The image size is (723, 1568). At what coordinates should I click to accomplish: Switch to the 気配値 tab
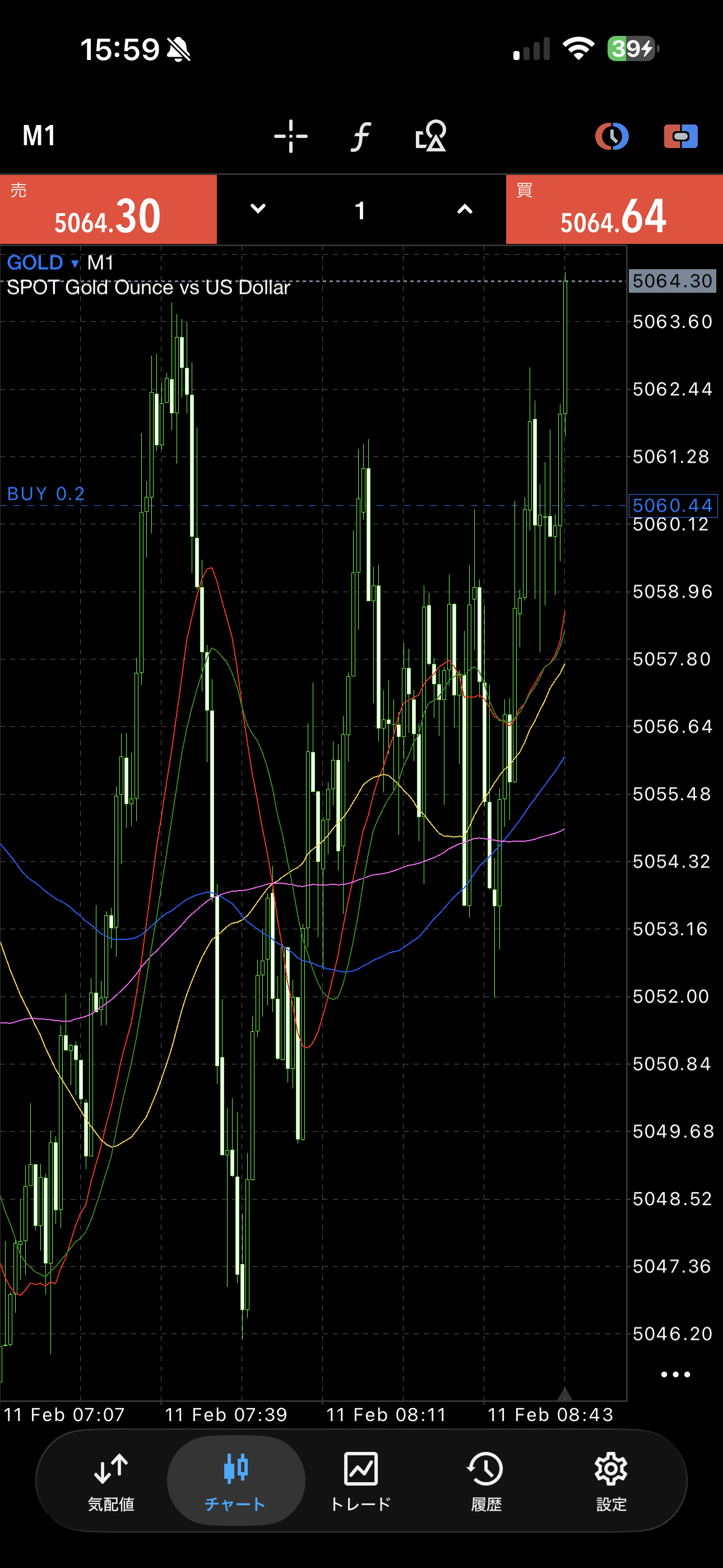pyautogui.click(x=111, y=1481)
